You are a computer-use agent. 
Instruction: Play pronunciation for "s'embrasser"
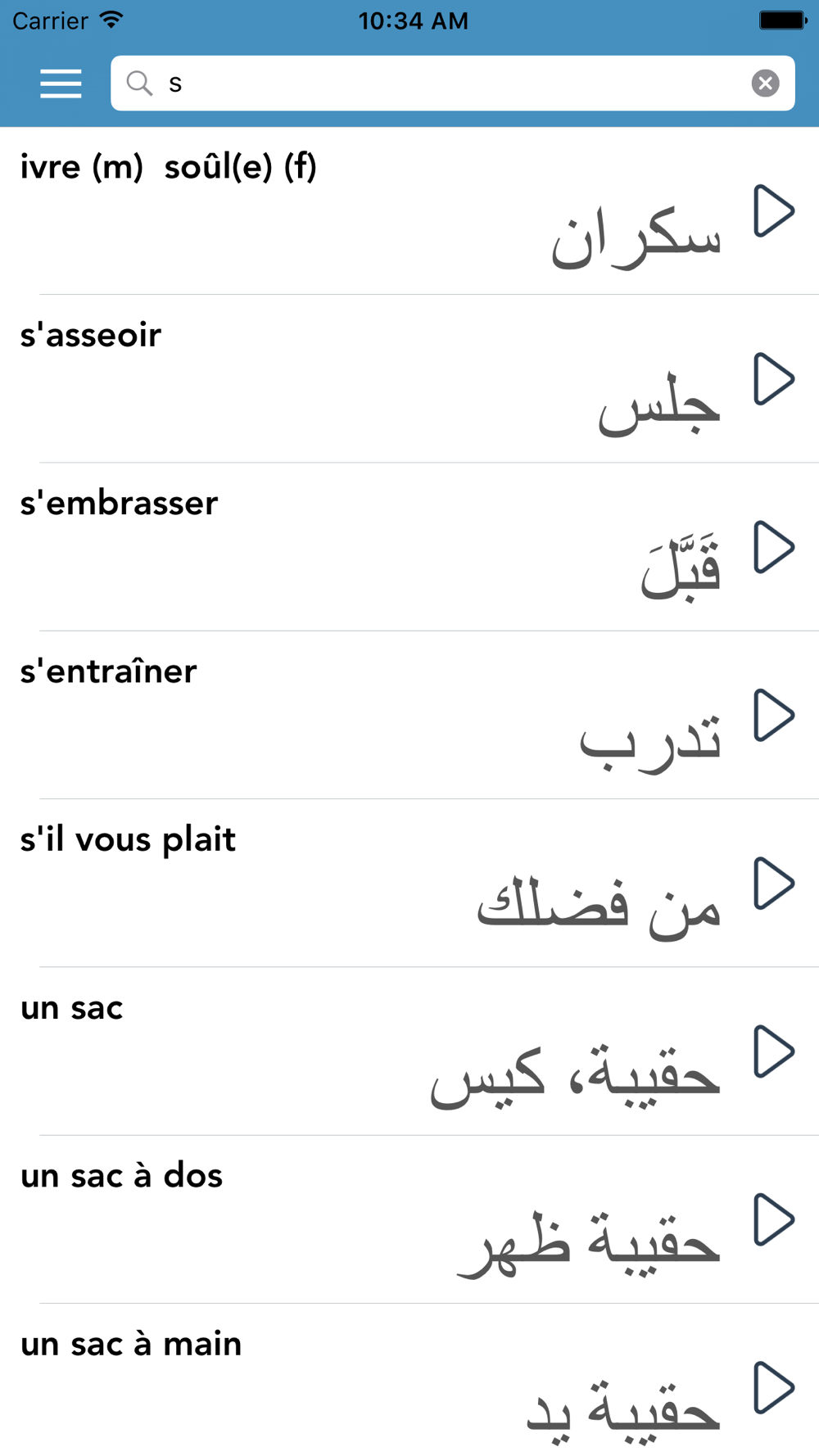click(x=774, y=547)
